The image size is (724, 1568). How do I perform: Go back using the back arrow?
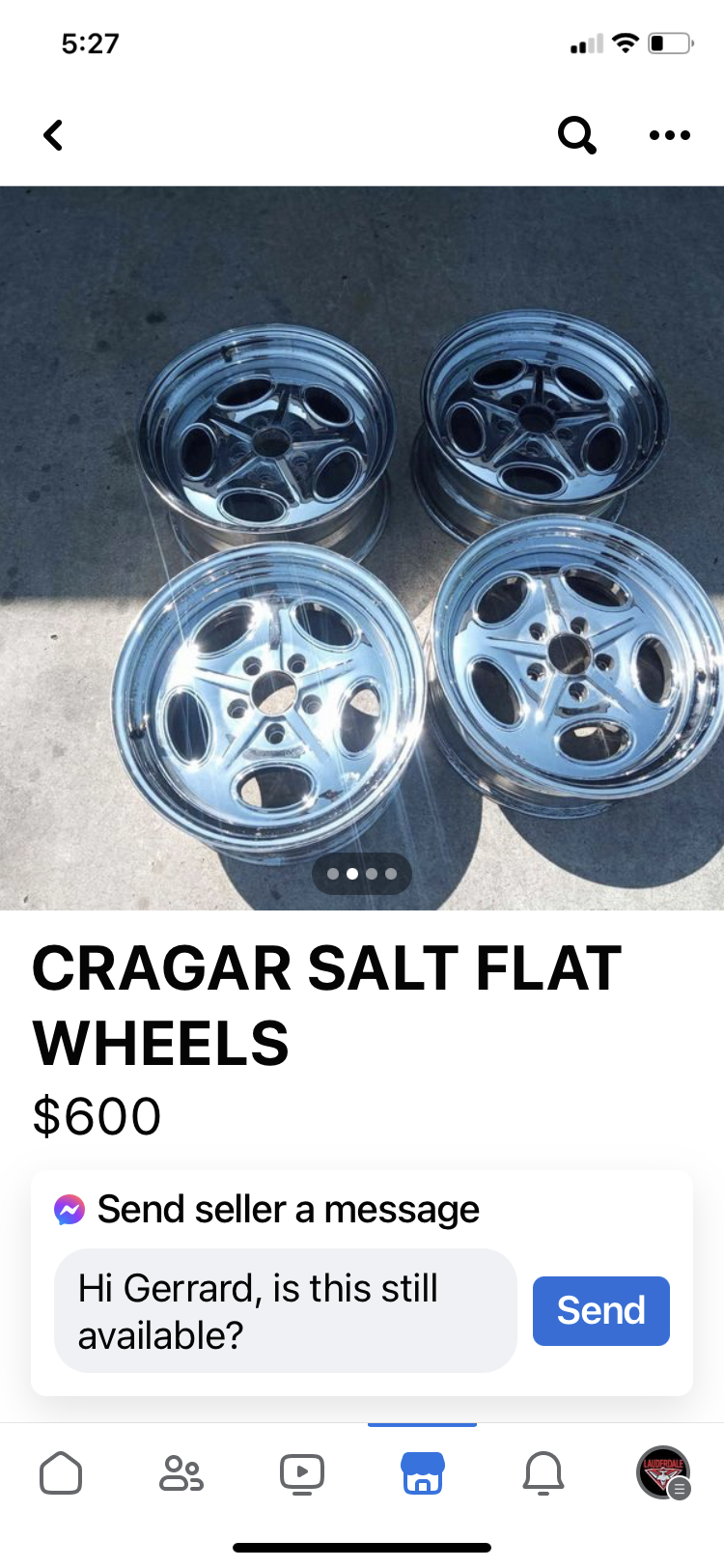[x=54, y=135]
